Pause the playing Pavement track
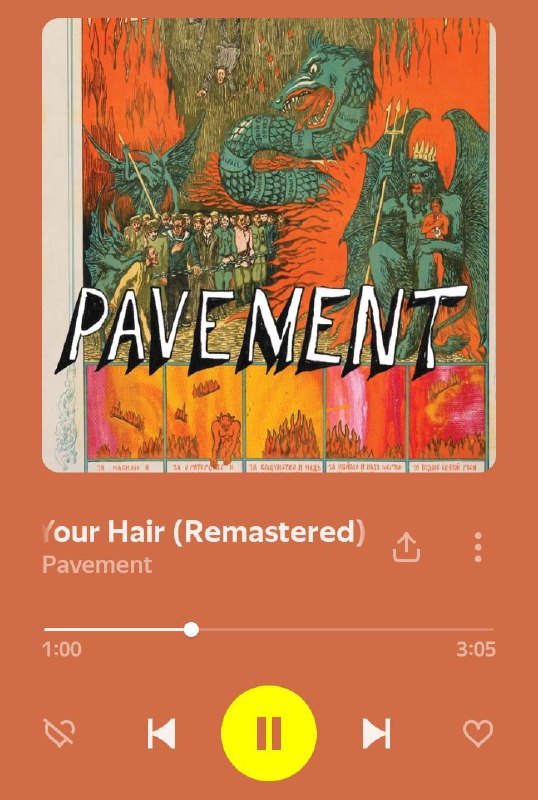Viewport: 538px width, 800px height. tap(268, 733)
